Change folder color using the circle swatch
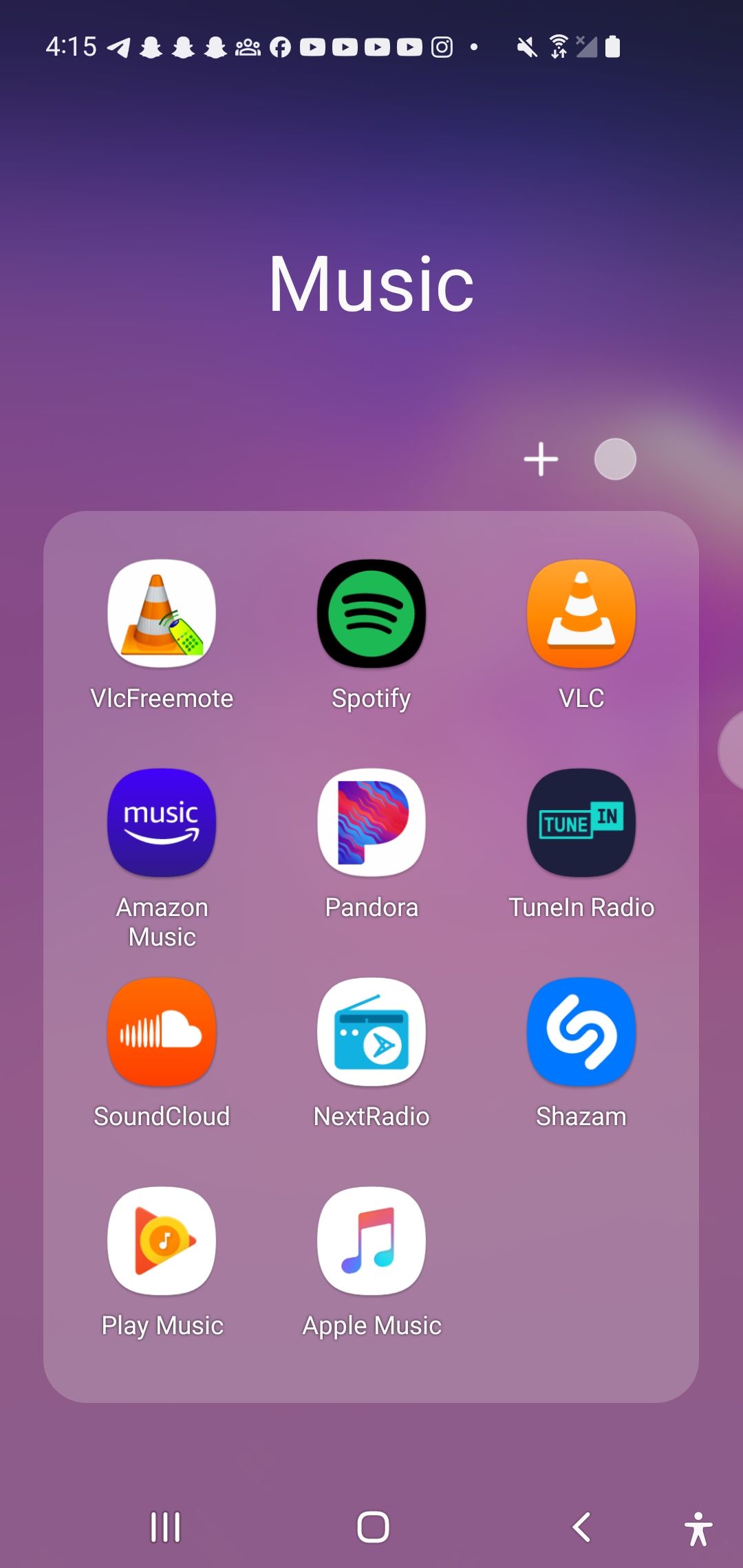The height and width of the screenshot is (1568, 743). [615, 459]
